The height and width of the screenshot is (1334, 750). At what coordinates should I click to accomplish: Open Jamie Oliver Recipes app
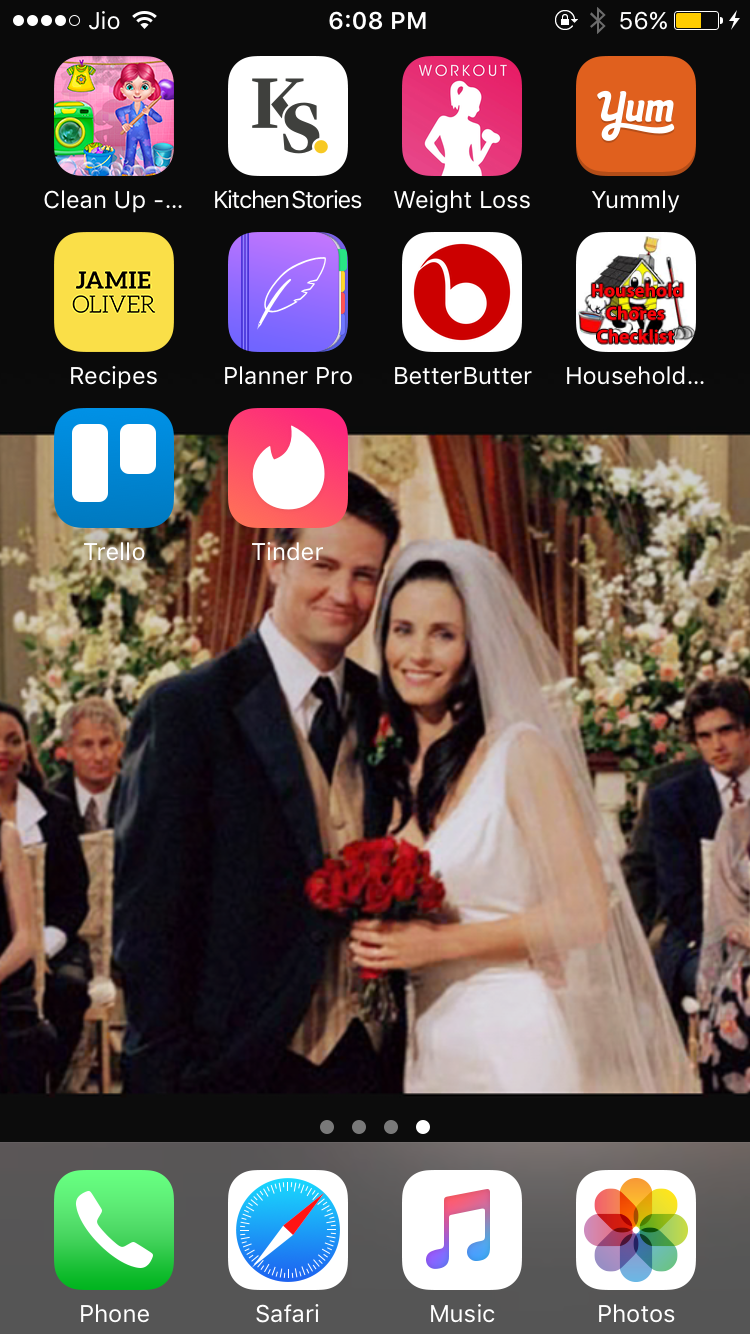coord(114,292)
